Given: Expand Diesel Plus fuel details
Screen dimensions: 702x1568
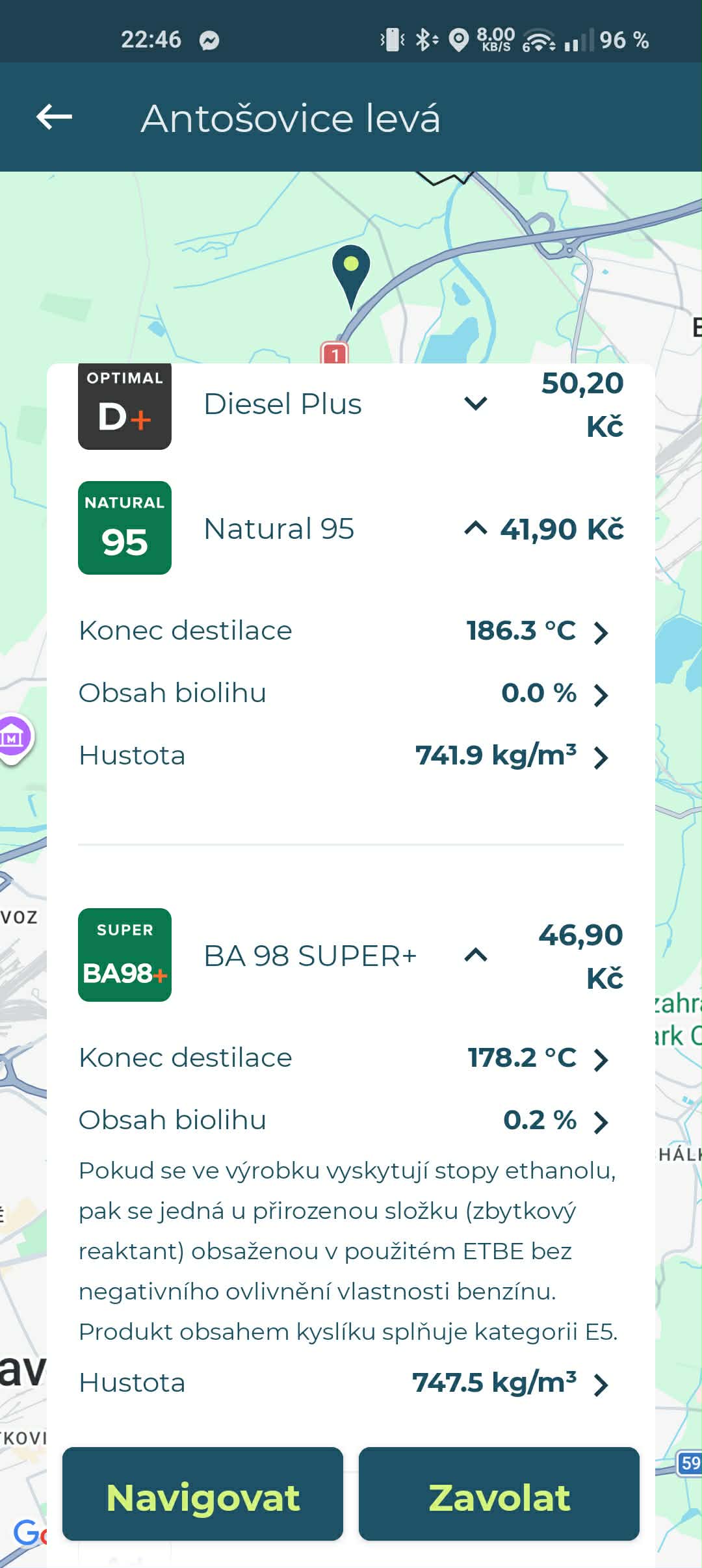Looking at the screenshot, I should (476, 404).
